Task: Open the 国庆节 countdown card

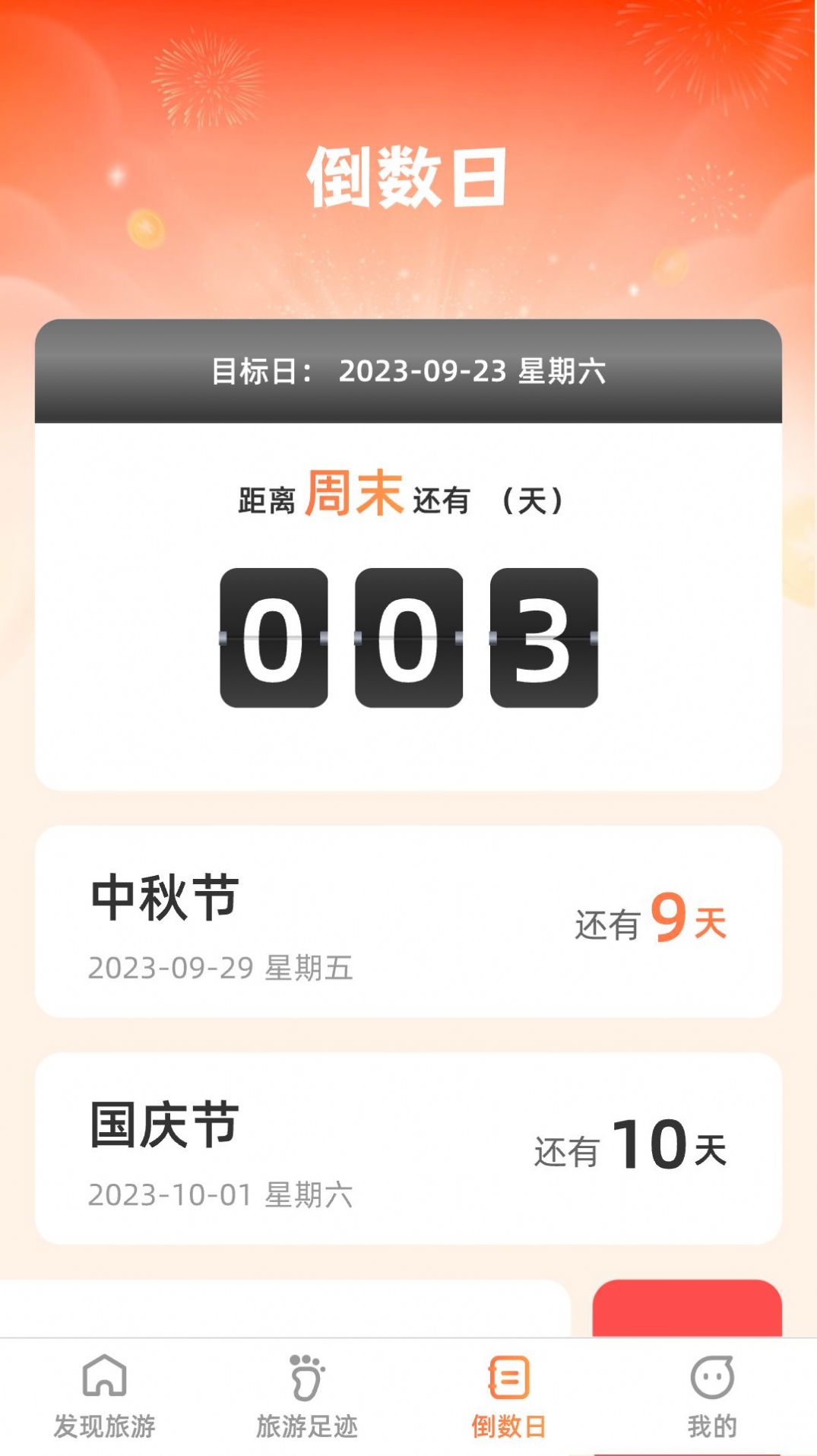Action: 409,1148
